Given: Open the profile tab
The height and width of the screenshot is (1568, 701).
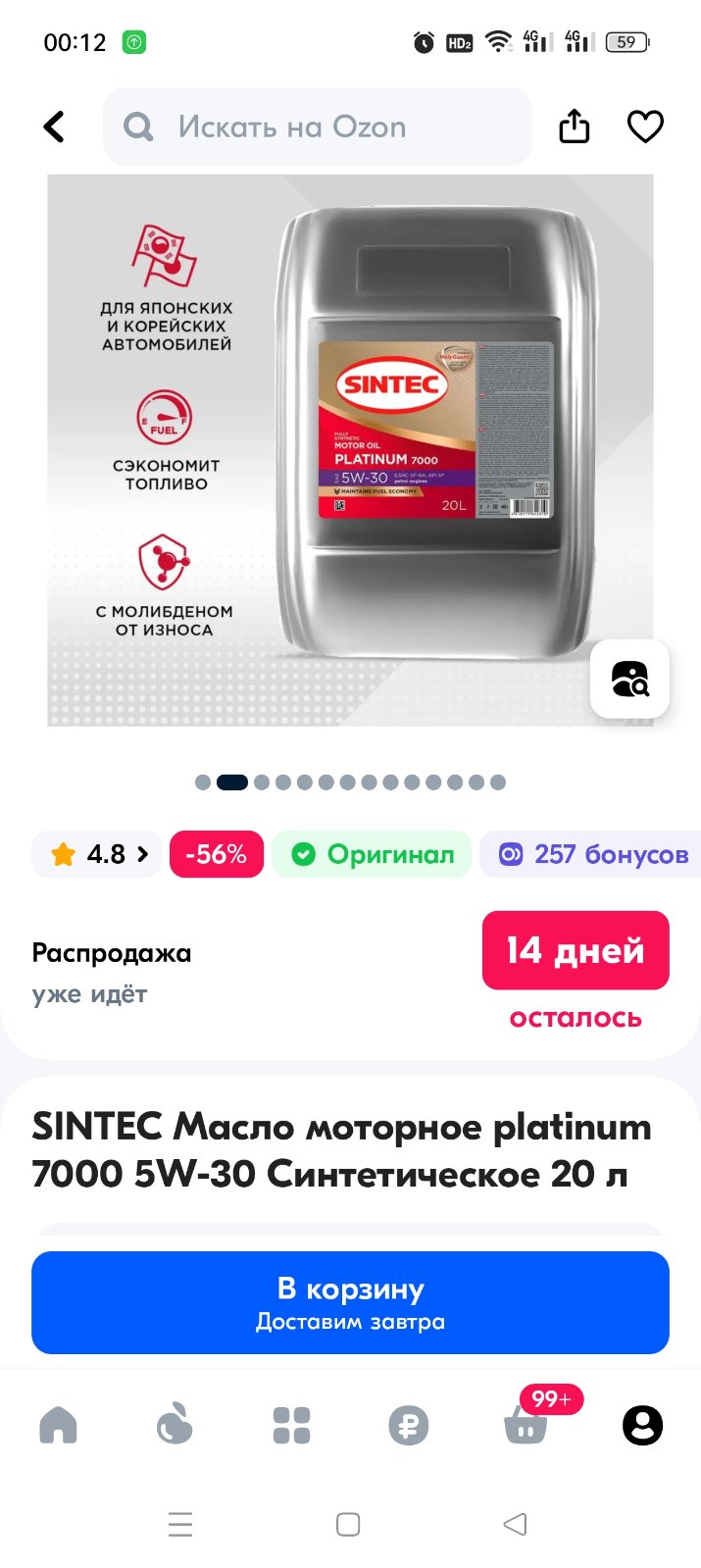Looking at the screenshot, I should (x=643, y=1425).
